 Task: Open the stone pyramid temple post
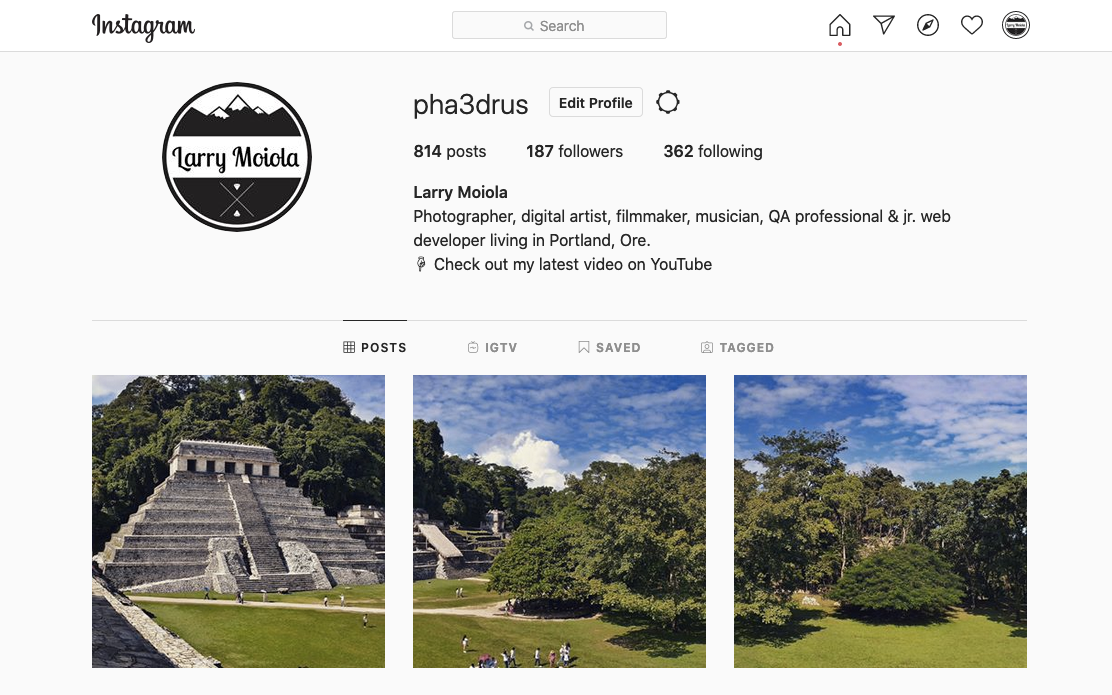238,521
